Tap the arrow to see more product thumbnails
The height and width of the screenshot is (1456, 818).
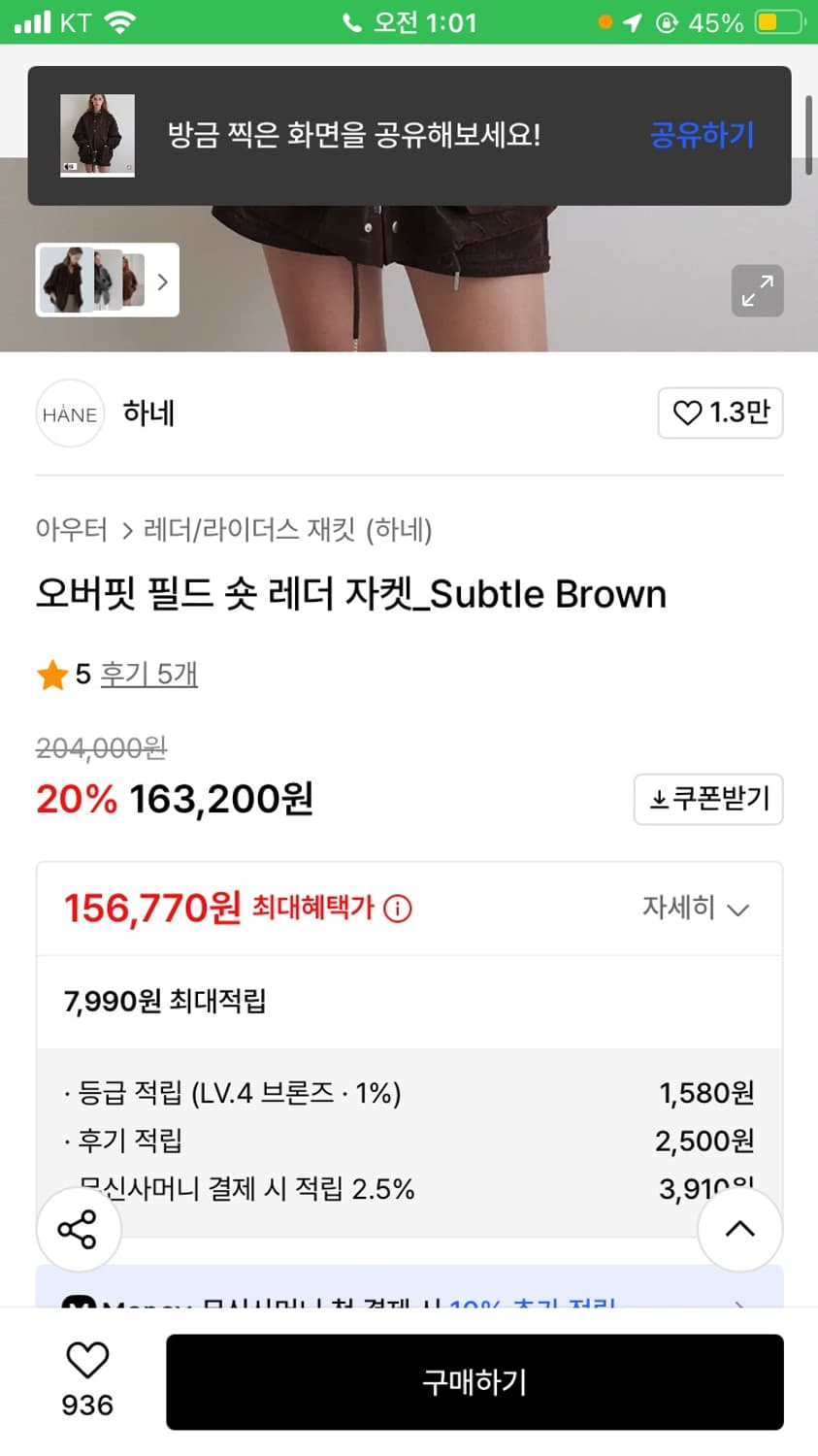[x=163, y=281]
